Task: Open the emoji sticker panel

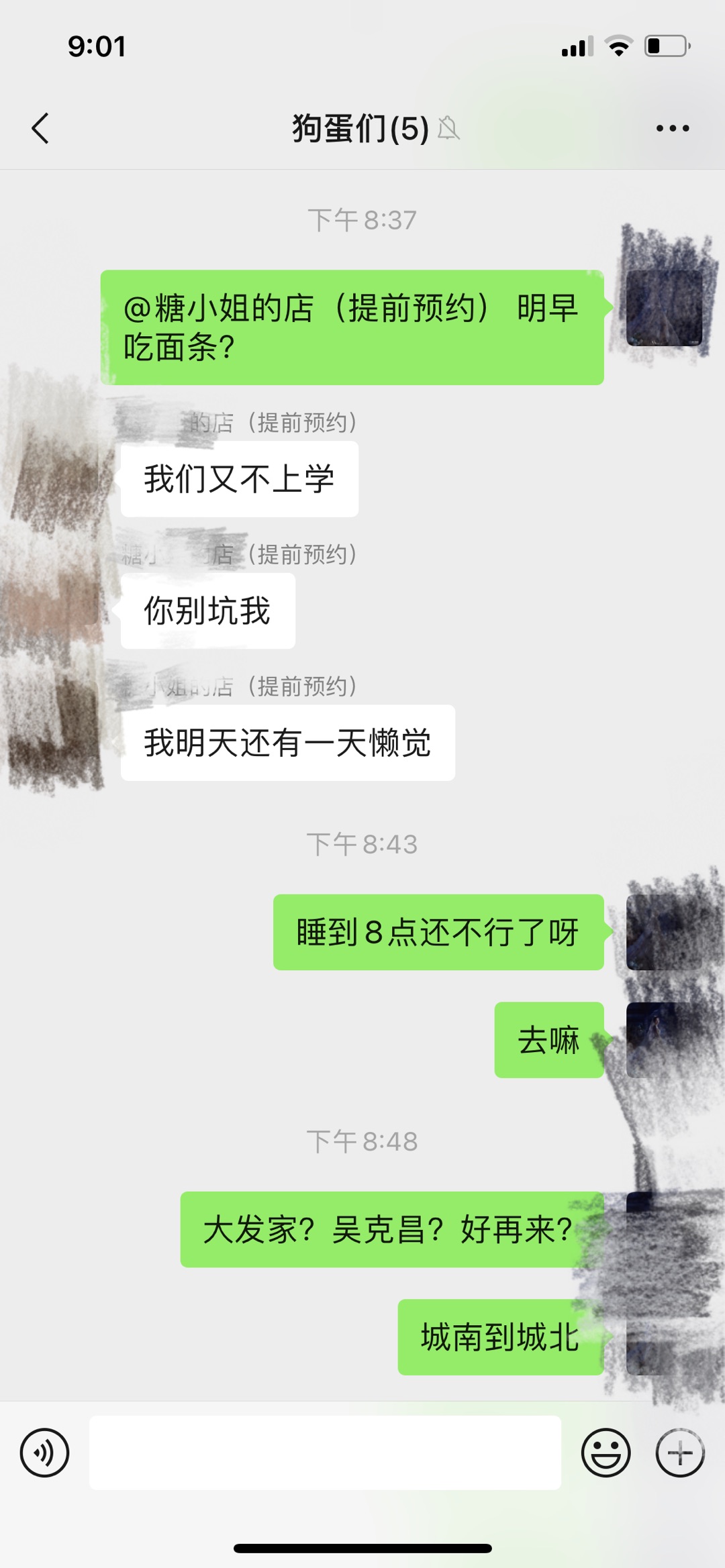Action: coord(606,1453)
